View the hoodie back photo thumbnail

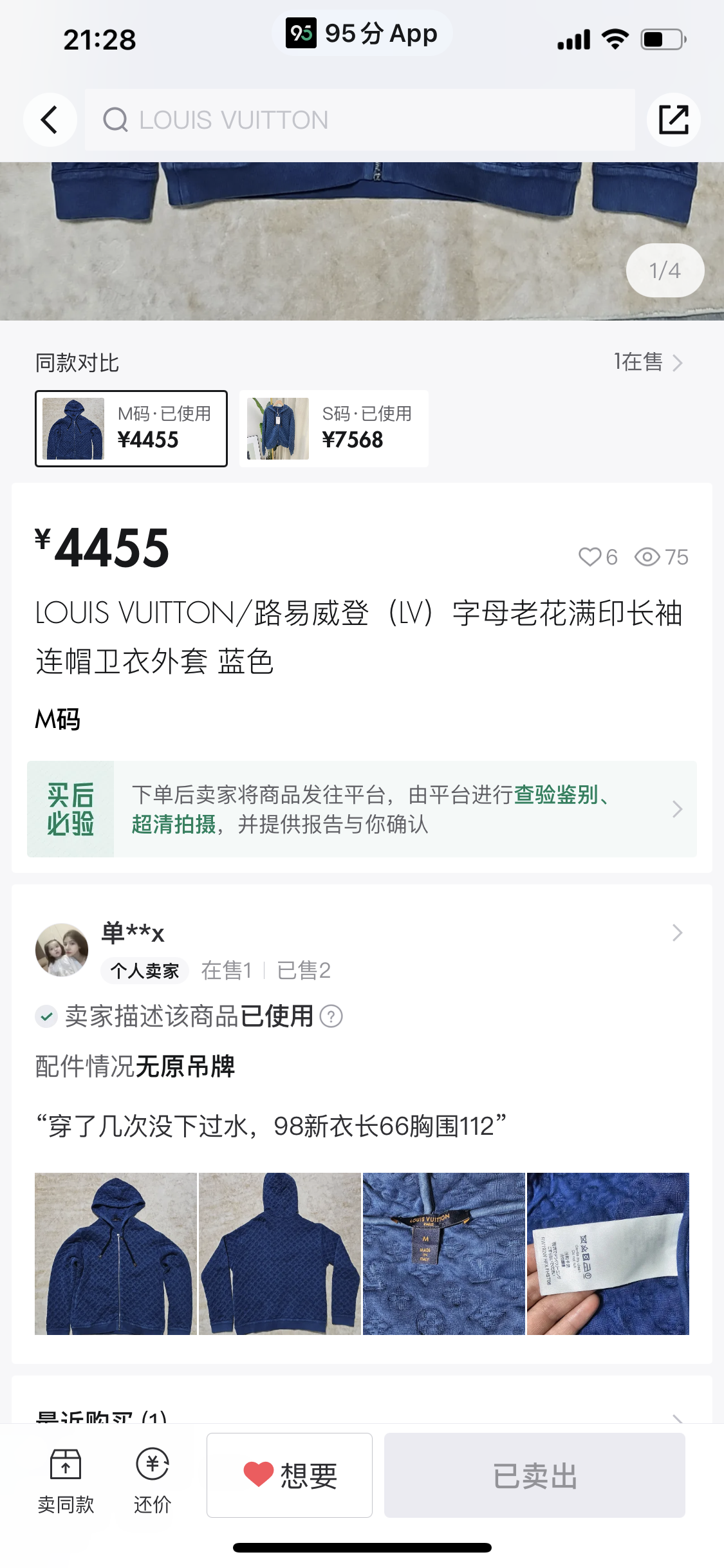click(280, 1253)
